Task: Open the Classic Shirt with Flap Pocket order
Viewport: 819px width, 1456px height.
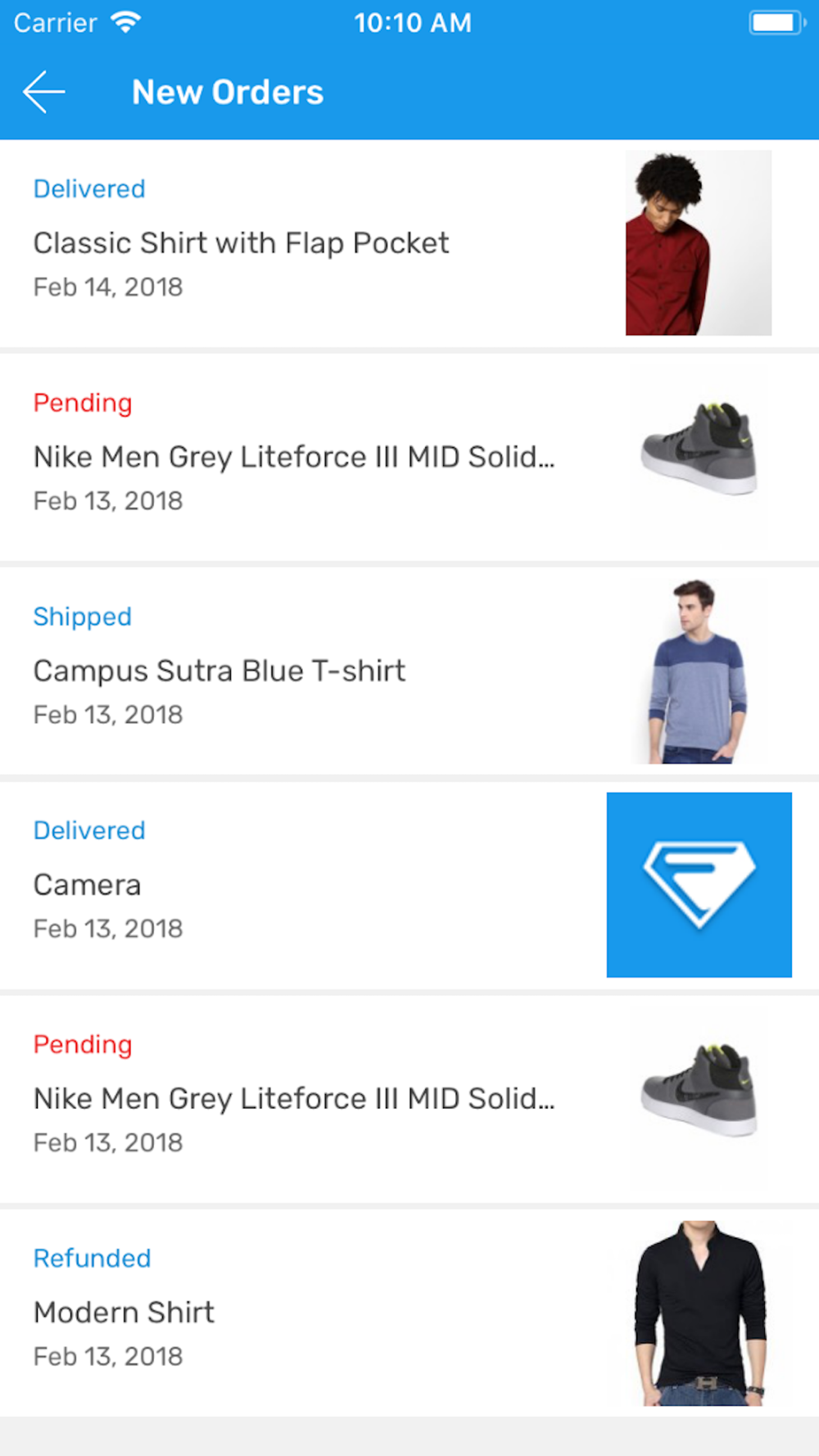Action: tap(409, 243)
